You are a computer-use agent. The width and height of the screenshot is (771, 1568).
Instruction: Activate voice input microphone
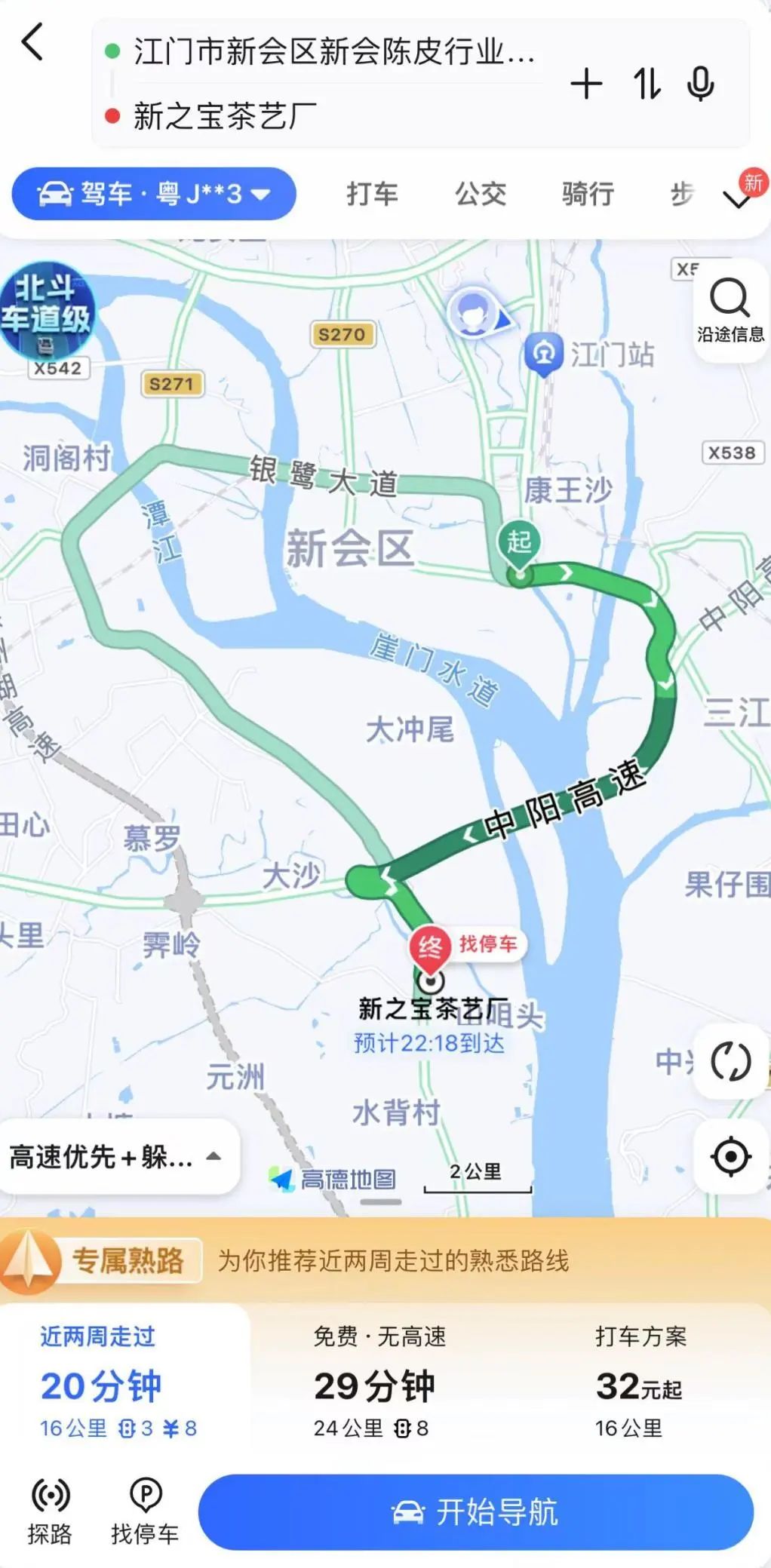coord(701,84)
